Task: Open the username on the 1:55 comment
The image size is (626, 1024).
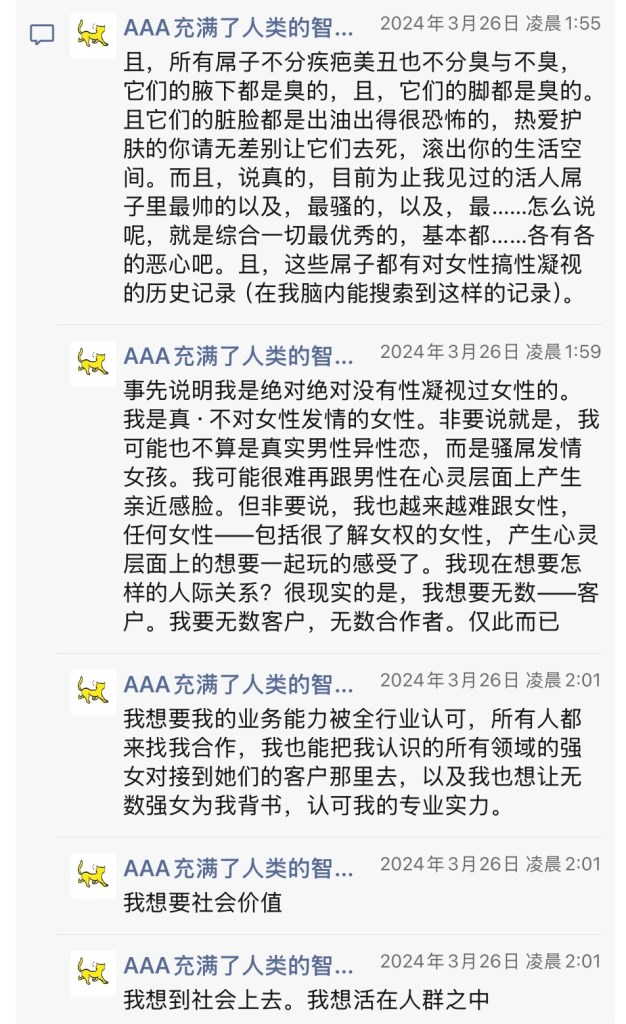Action: click(x=238, y=25)
